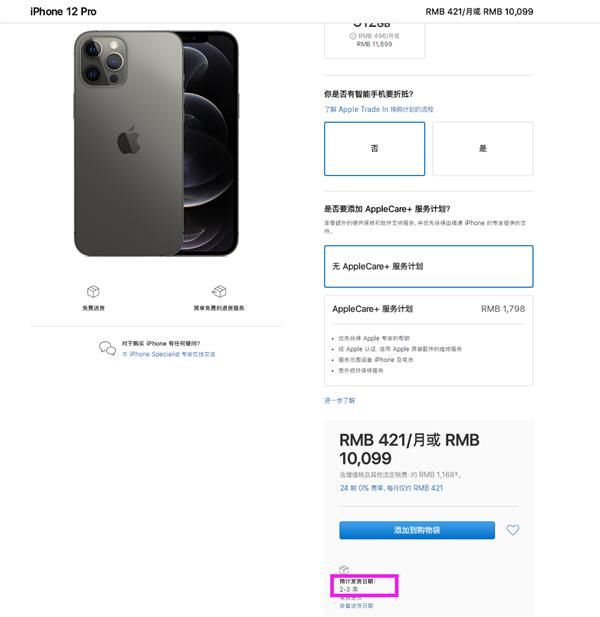Image resolution: width=600 pixels, height=617 pixels.
Task: Save the iPhone to favorites with the heart icon
Action: coord(513,530)
